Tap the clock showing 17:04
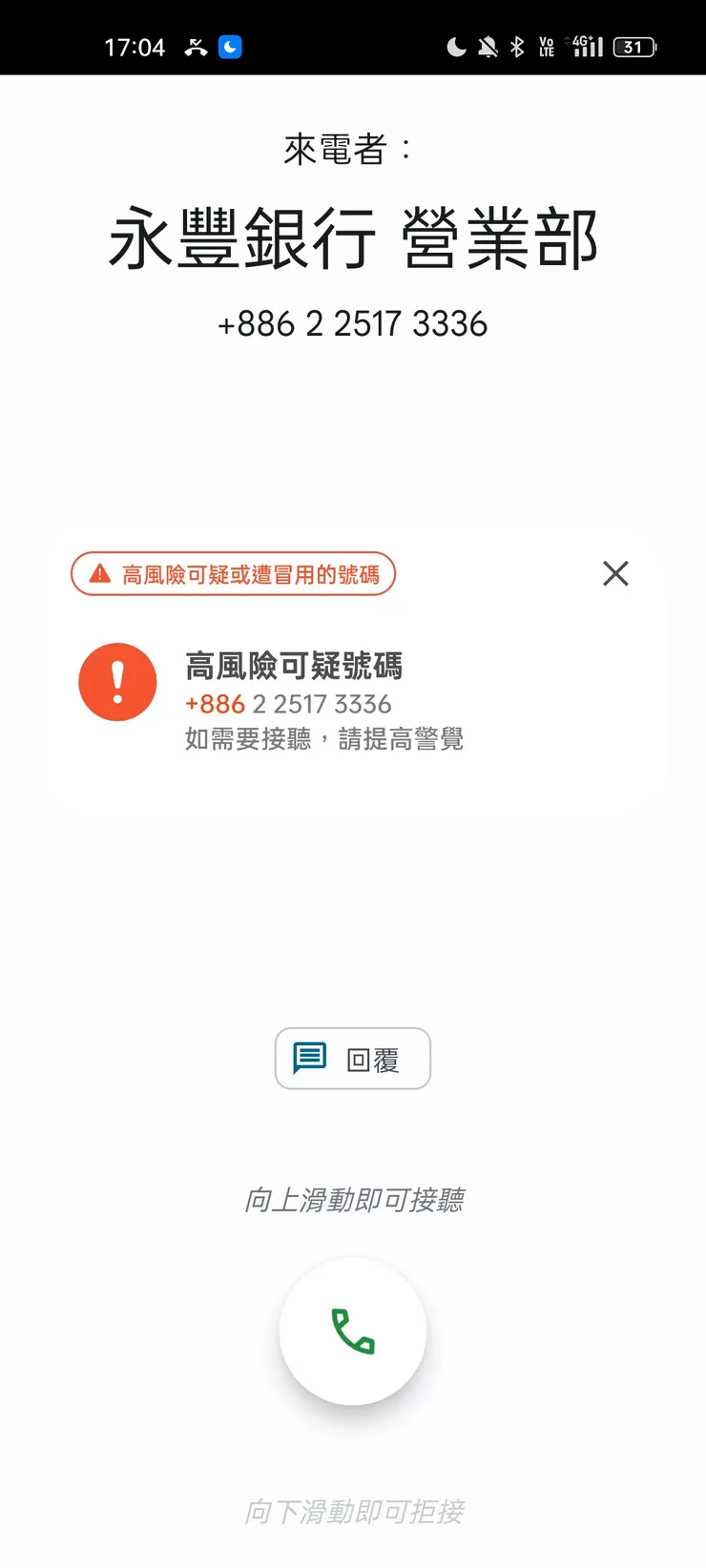This screenshot has width=706, height=1568. [x=136, y=46]
